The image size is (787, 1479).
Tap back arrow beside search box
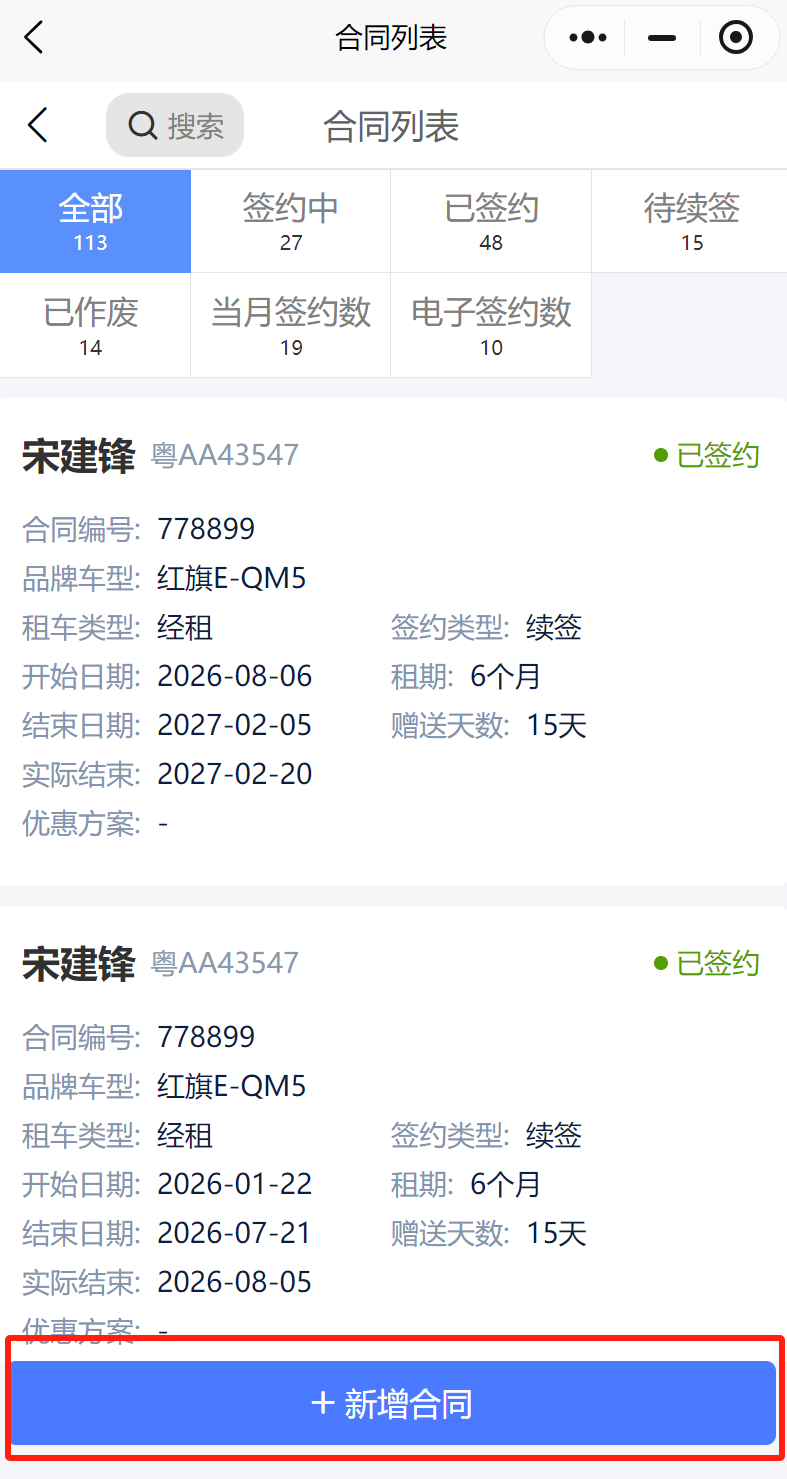[x=38, y=126]
